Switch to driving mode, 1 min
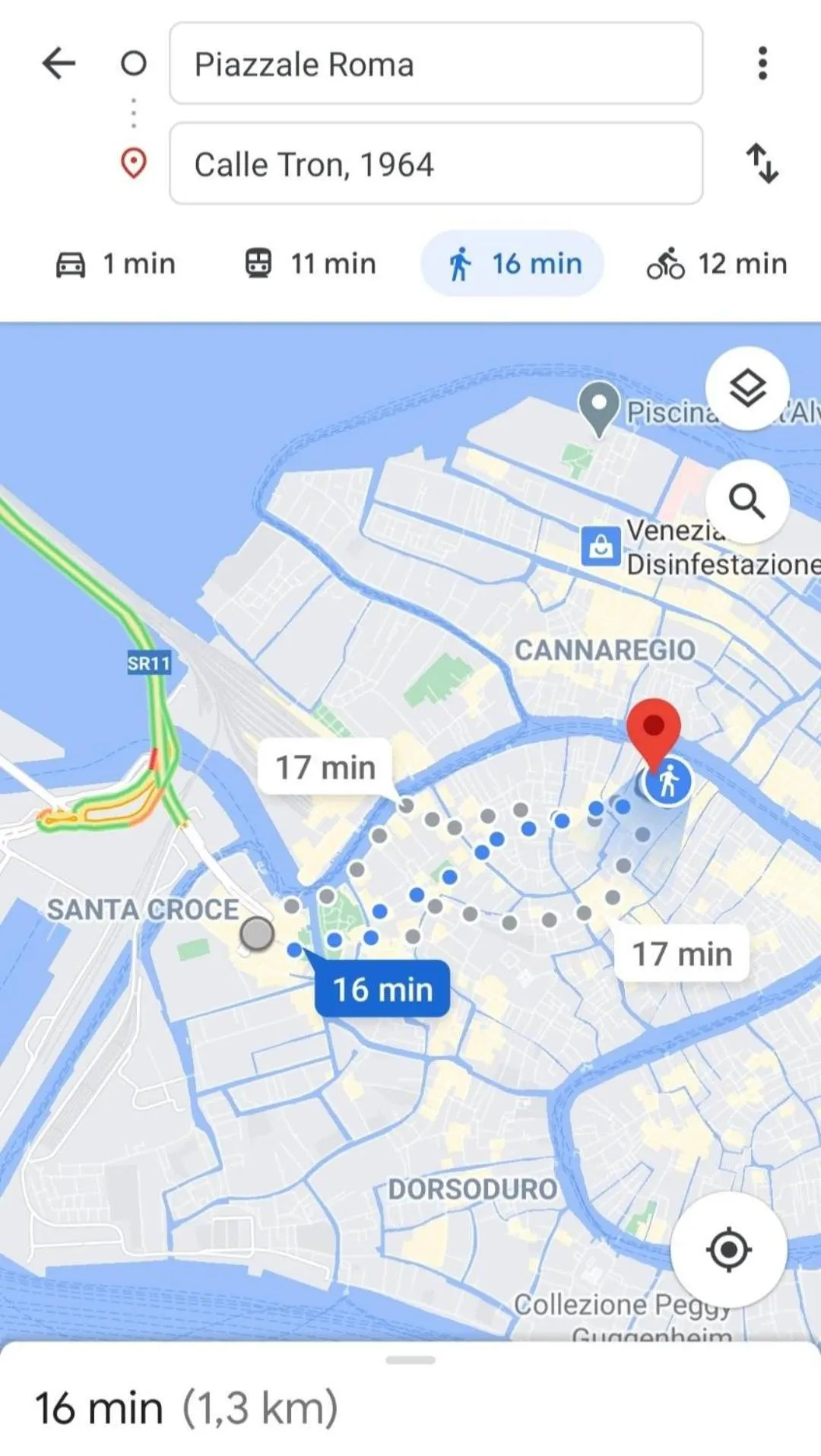Viewport: 821px width, 1456px height. tap(116, 264)
